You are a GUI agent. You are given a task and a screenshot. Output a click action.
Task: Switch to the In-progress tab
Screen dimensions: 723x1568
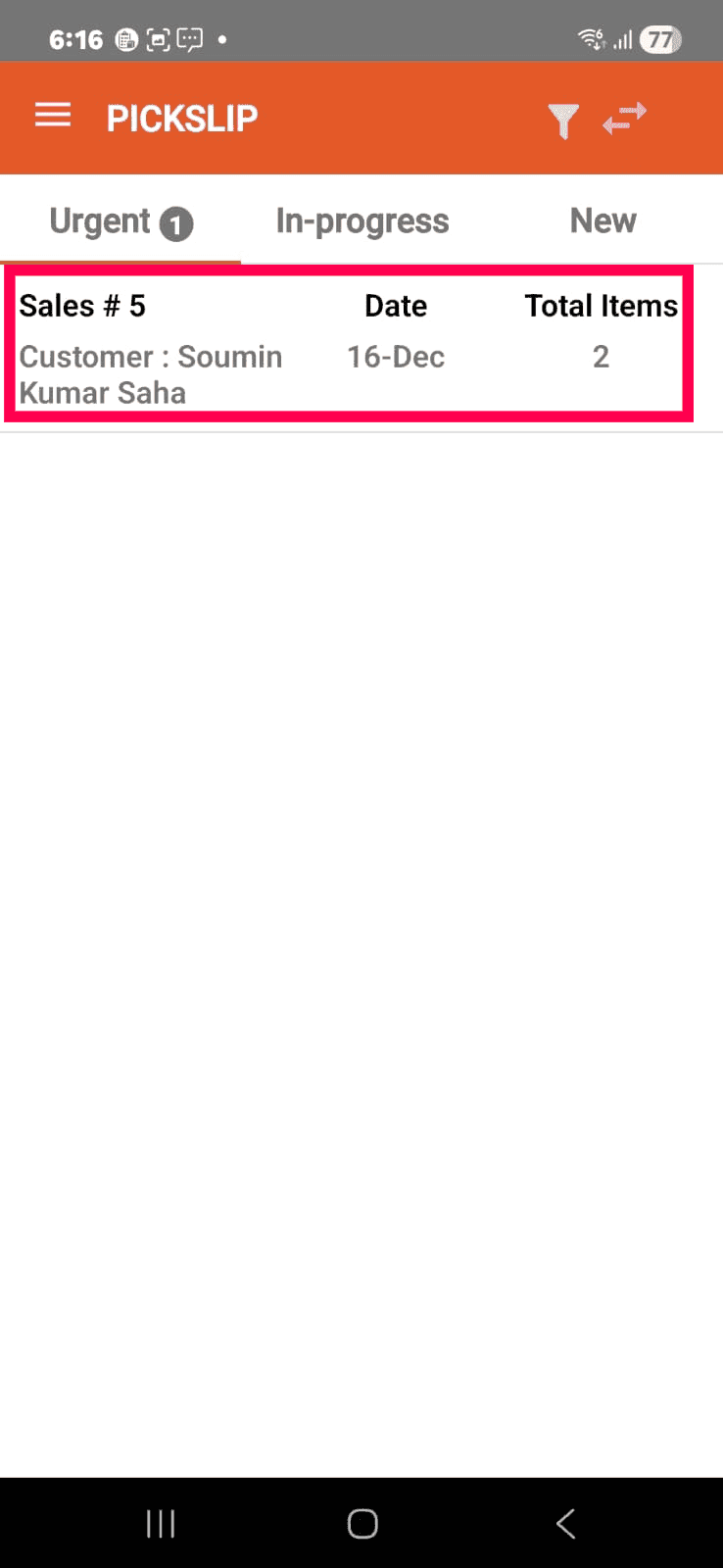tap(361, 221)
